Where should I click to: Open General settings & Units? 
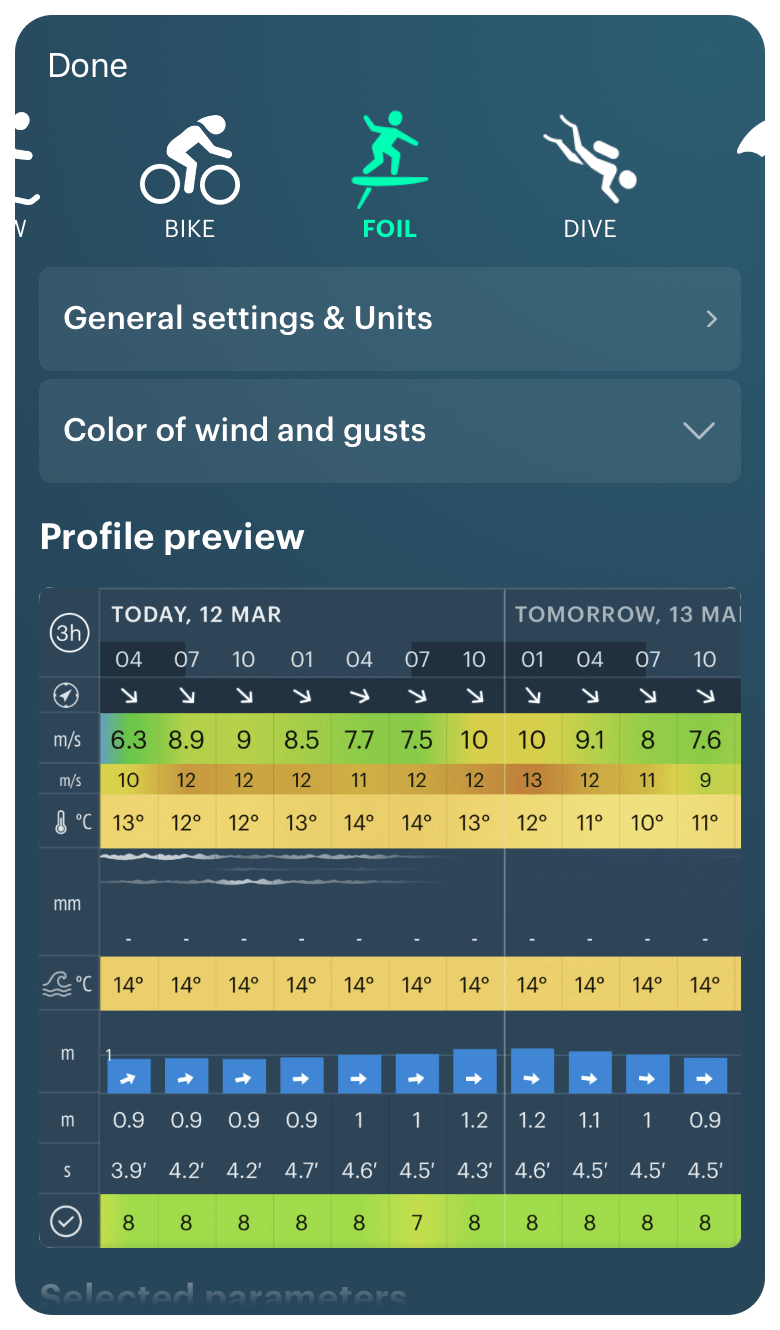coord(389,319)
